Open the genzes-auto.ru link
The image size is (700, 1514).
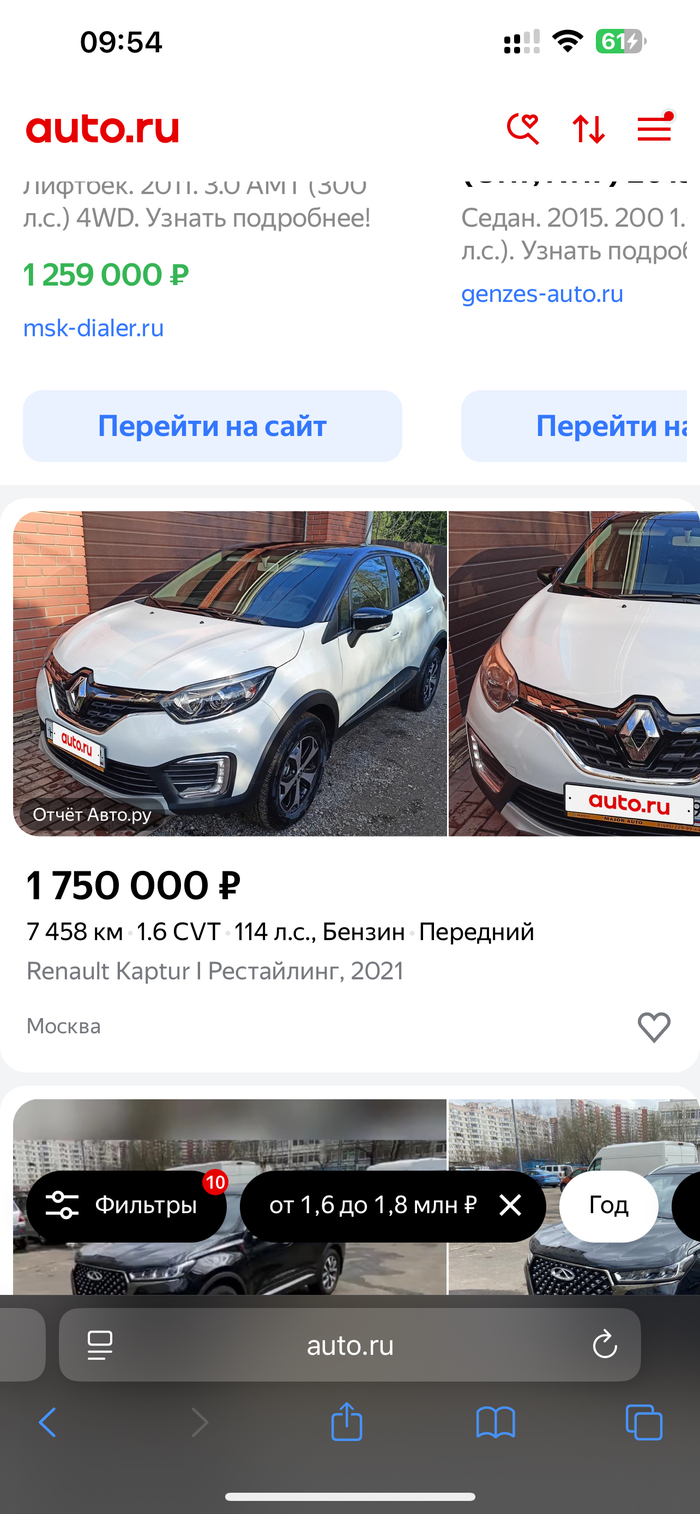542,294
